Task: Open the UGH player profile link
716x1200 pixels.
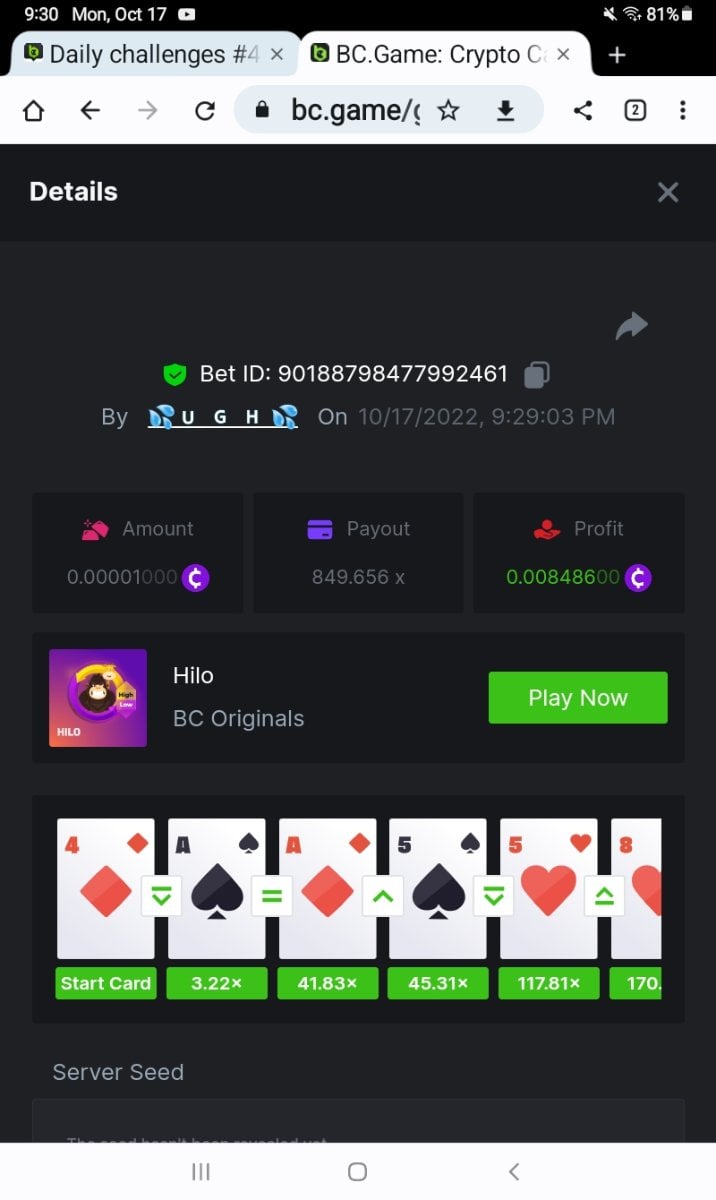Action: [x=223, y=417]
